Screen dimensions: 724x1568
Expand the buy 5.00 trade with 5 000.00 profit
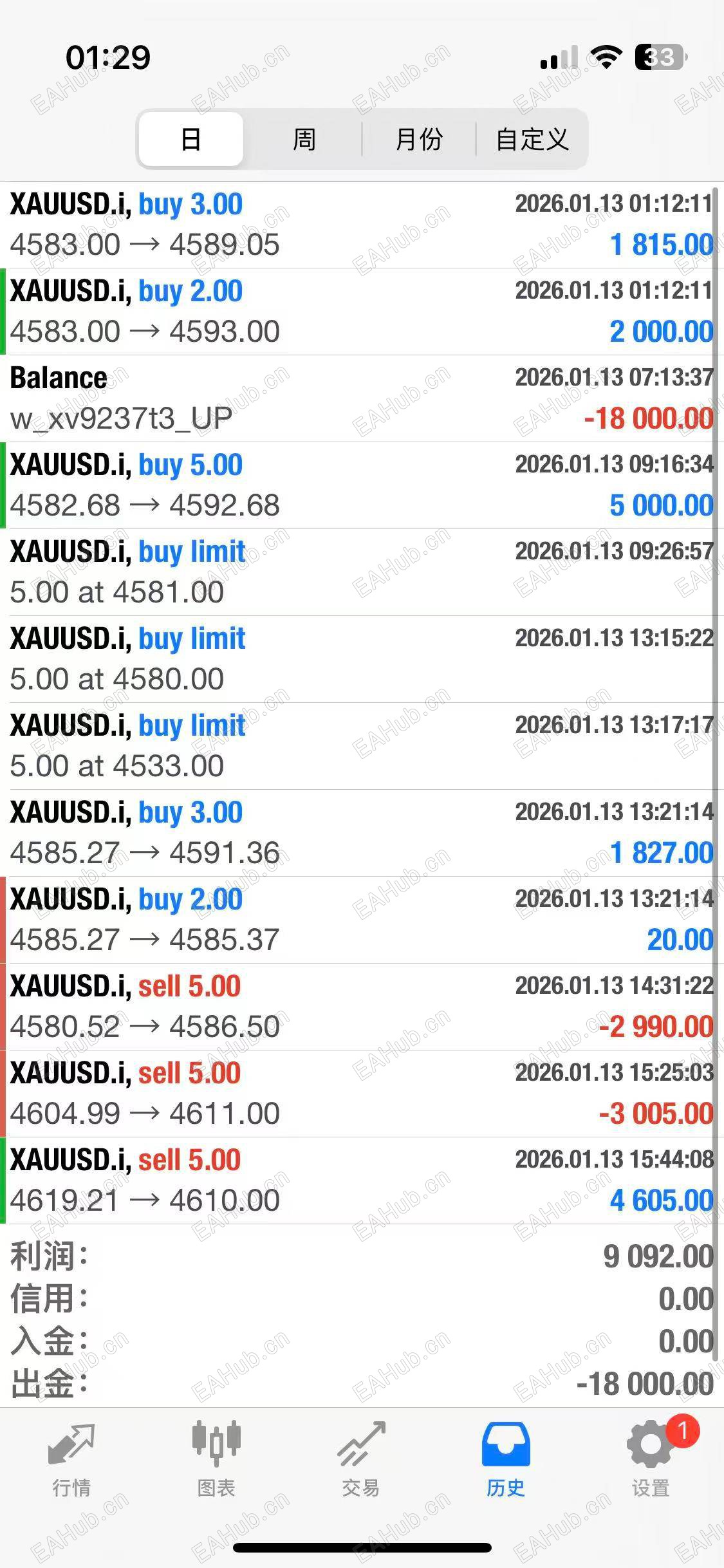(x=362, y=485)
